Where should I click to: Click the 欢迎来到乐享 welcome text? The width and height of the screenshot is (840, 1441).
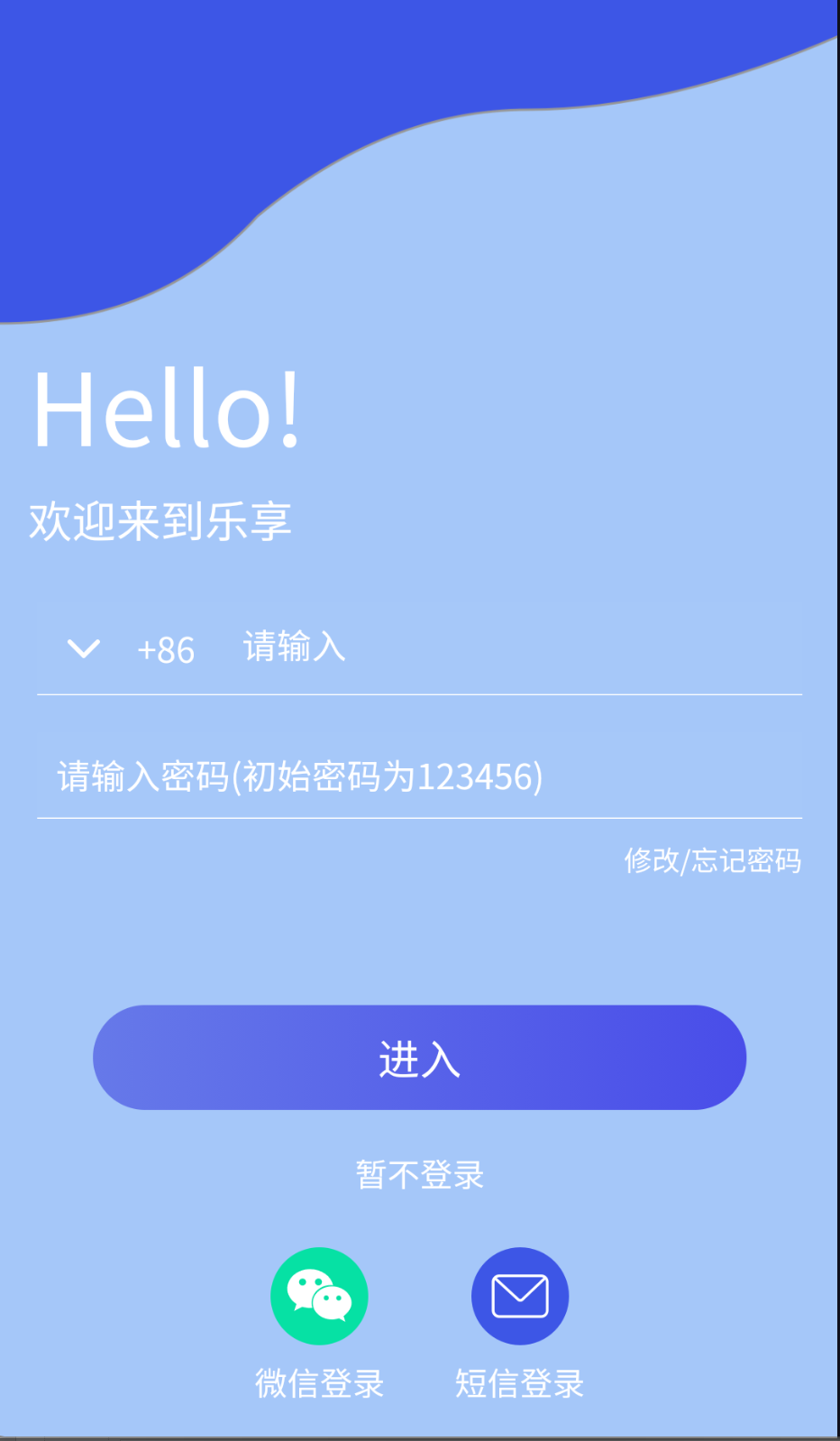160,520
